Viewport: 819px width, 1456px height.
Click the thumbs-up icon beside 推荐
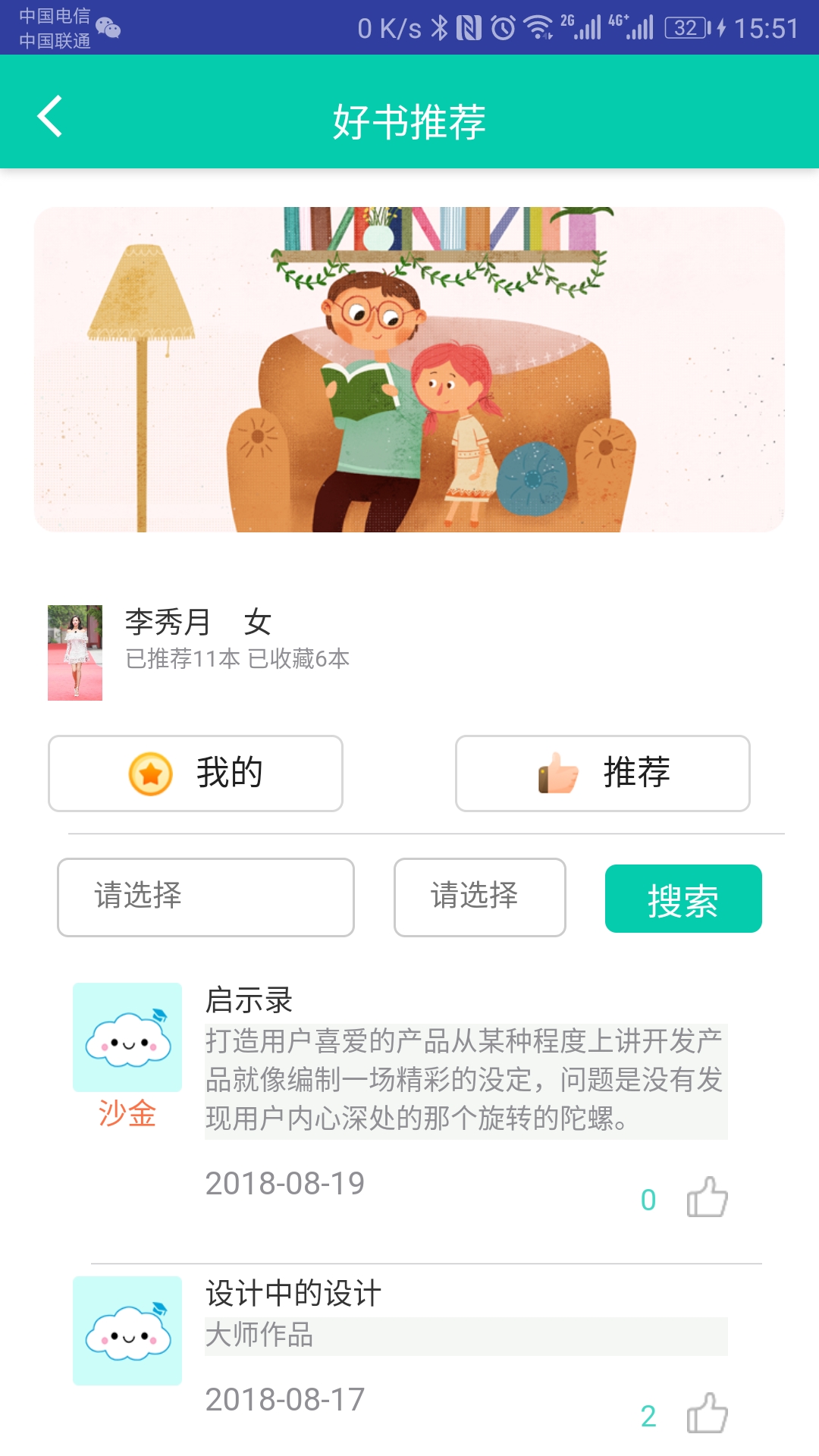tap(557, 773)
